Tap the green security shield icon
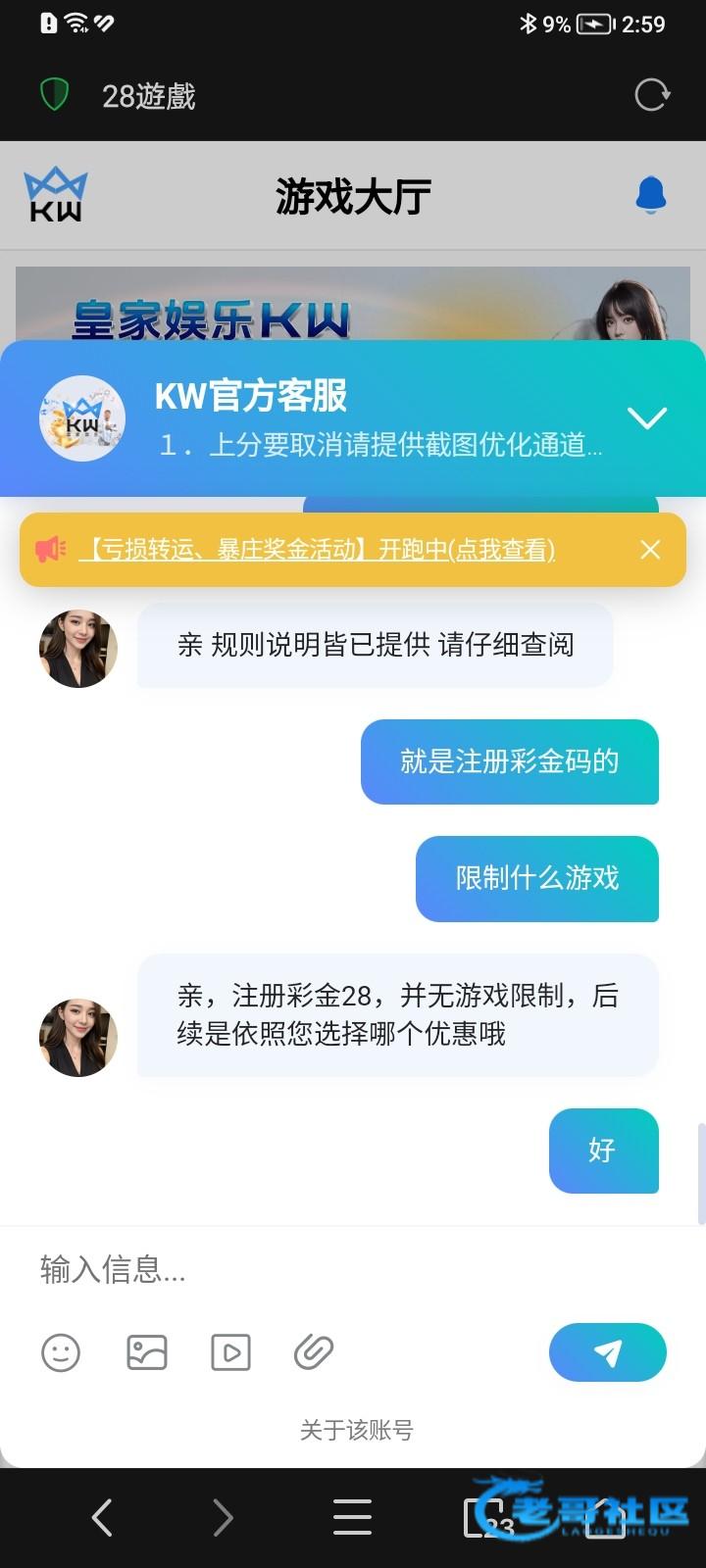706x1568 pixels. (x=55, y=95)
